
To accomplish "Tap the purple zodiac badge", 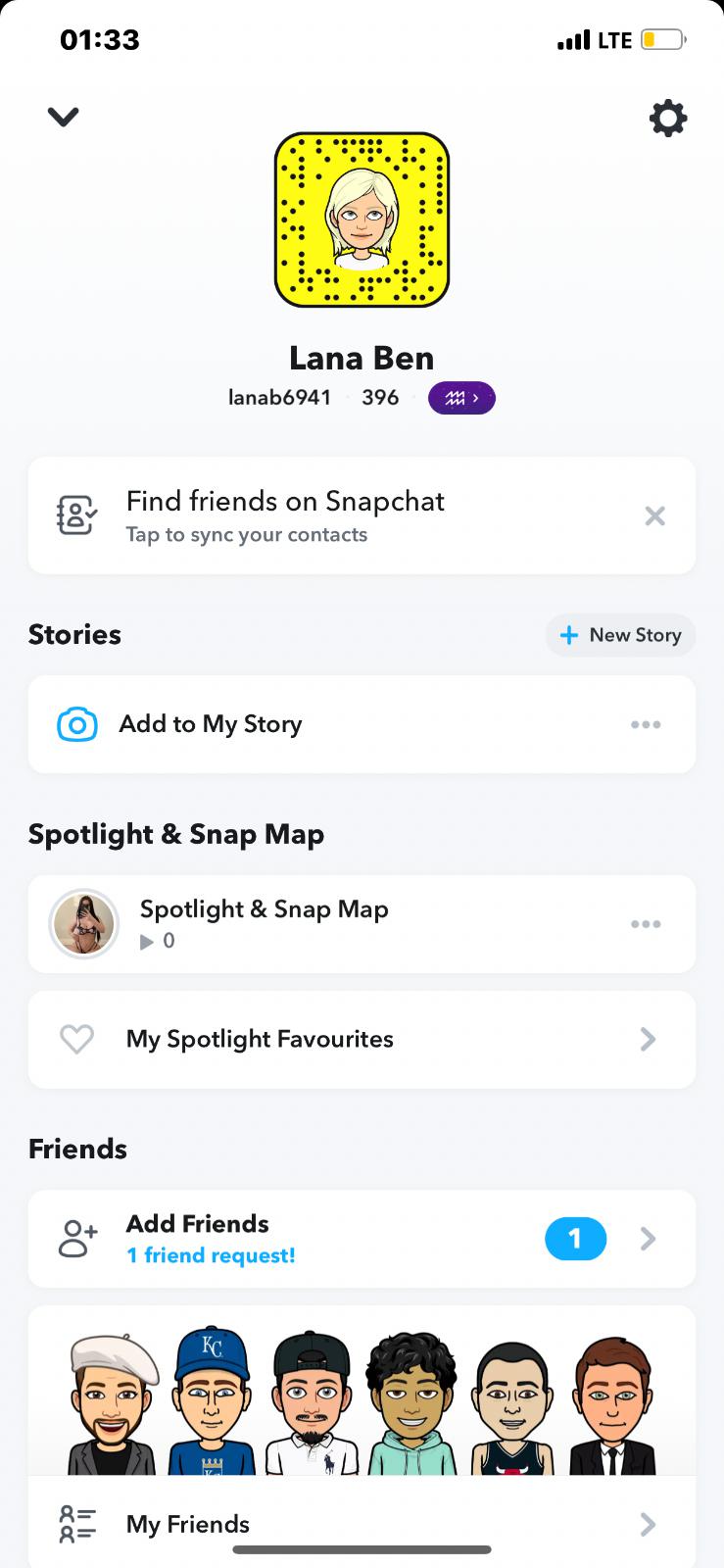I will [x=461, y=398].
